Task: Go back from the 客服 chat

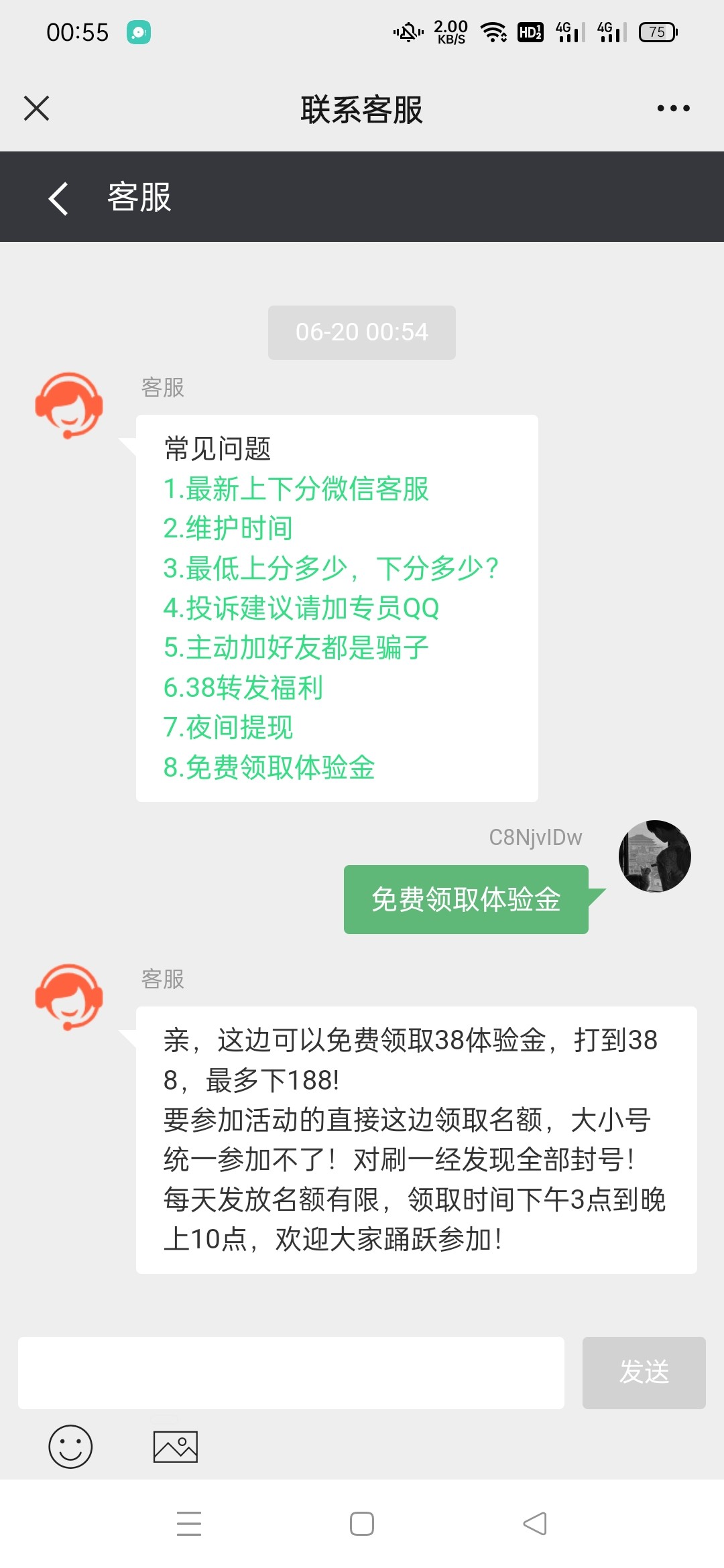Action: tap(59, 198)
